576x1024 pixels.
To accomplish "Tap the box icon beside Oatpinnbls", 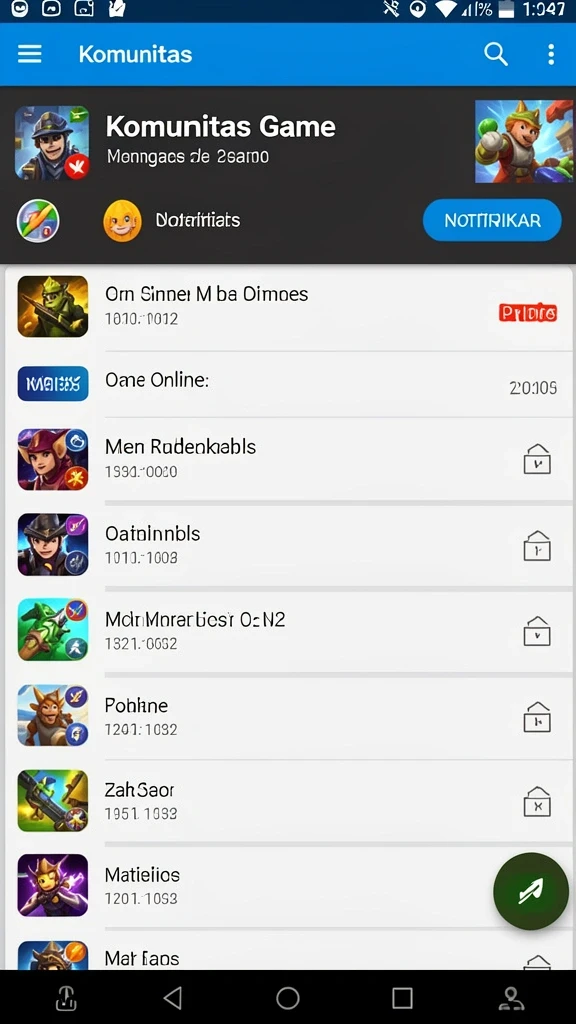I will [537, 546].
